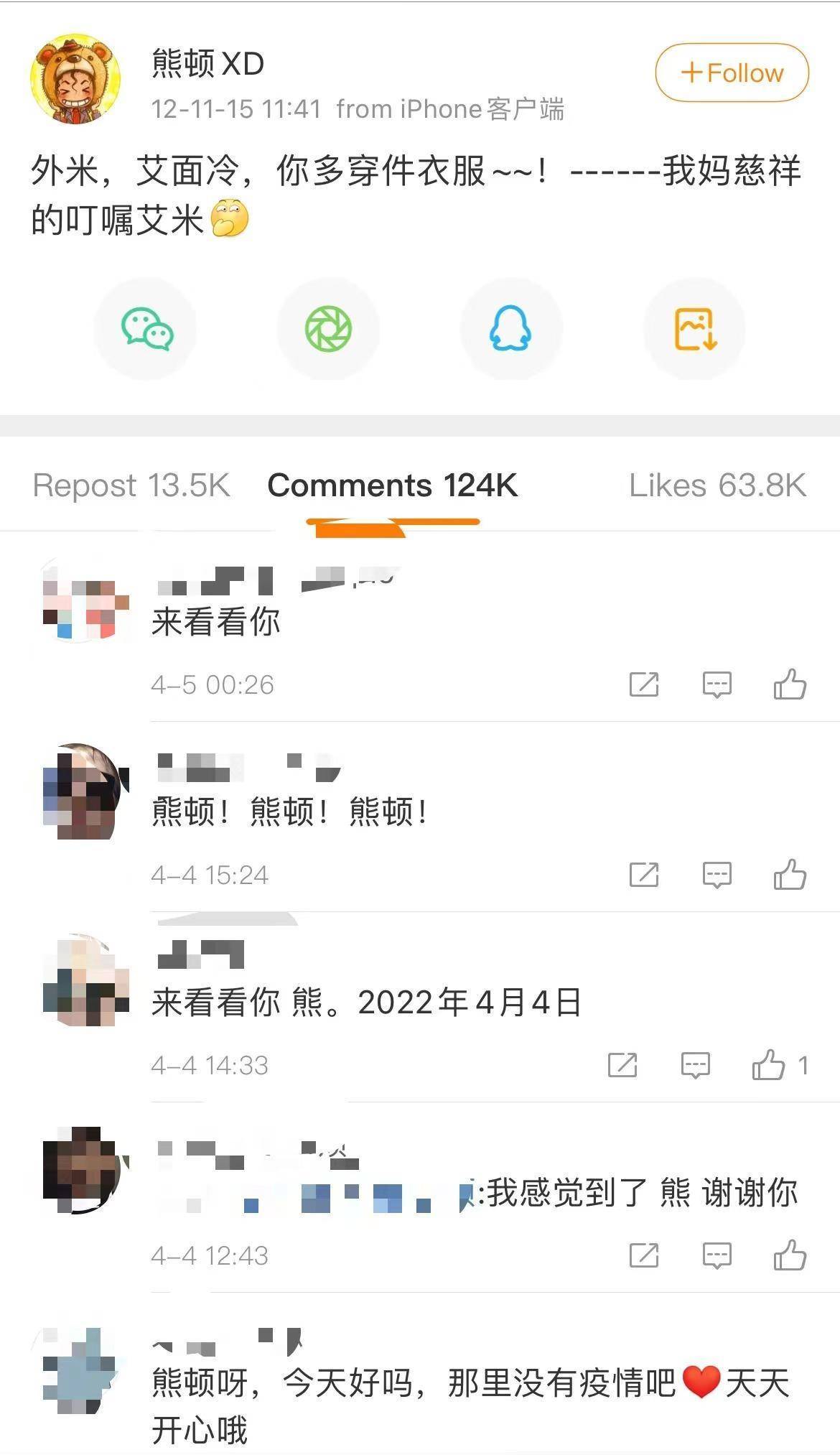Repost the comment posted at 4-5 00:26

coord(643,684)
